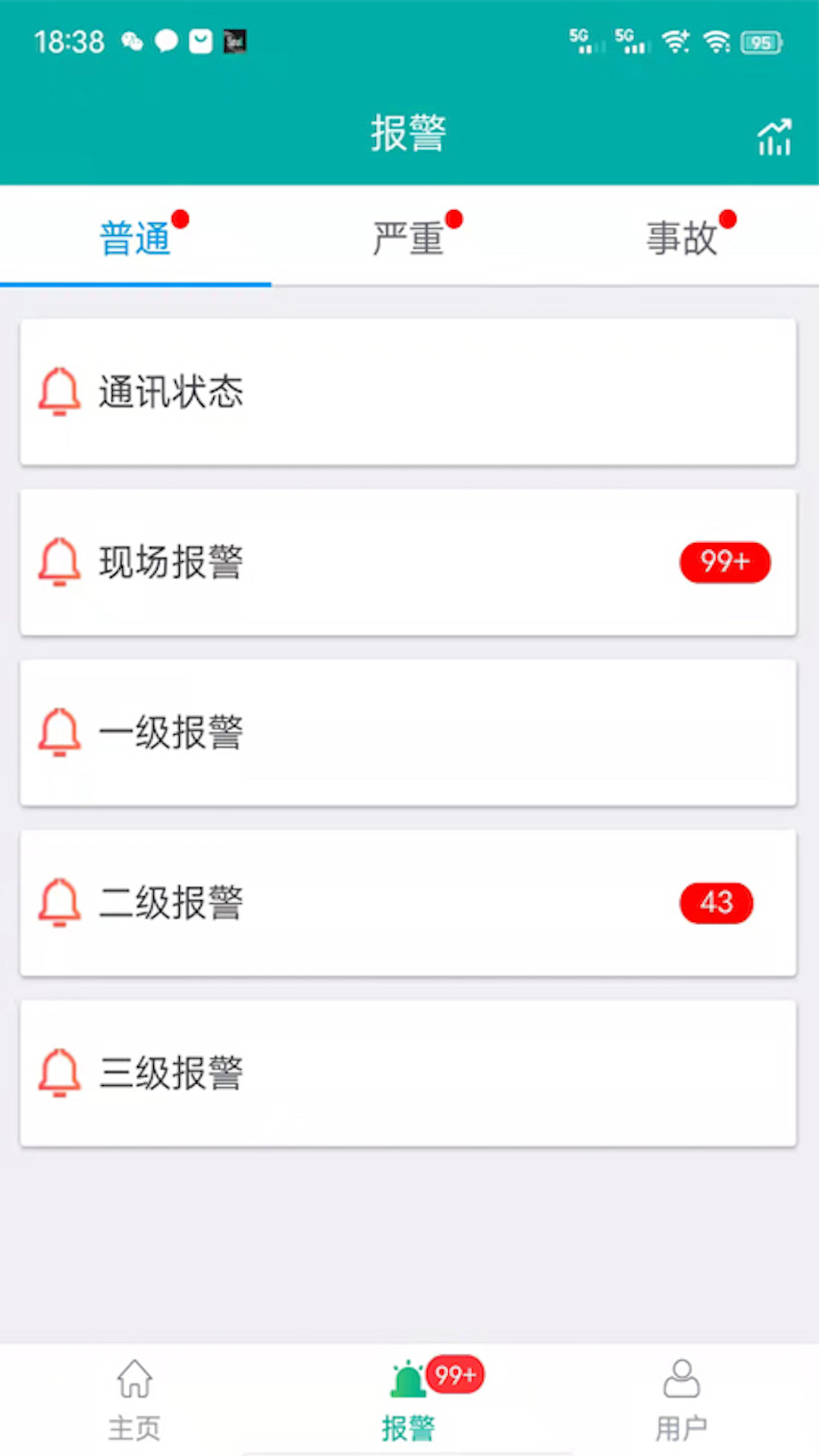Tap the 99+ badge on 现场报警
The height and width of the screenshot is (1456, 819).
click(x=725, y=562)
